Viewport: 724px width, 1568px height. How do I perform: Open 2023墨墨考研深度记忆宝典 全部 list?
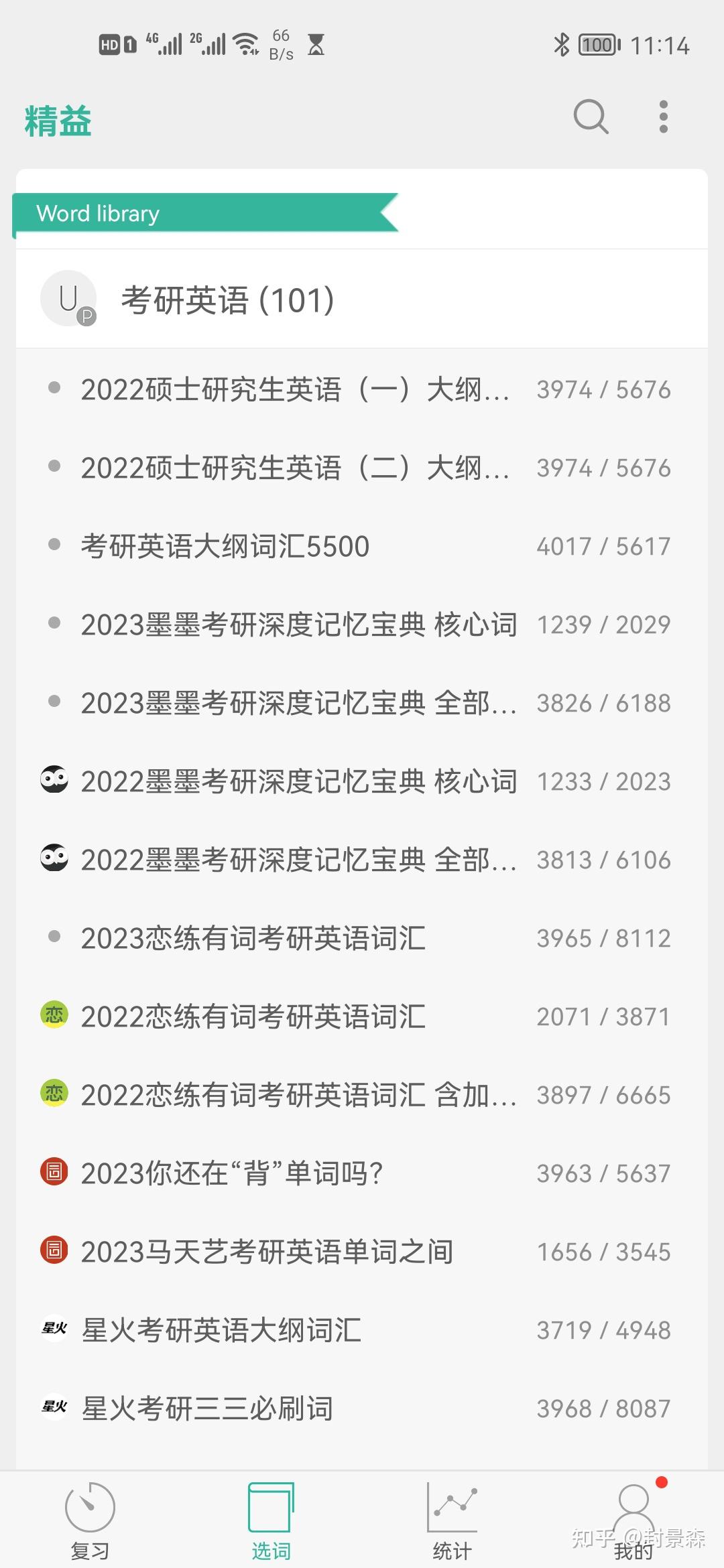[x=299, y=703]
